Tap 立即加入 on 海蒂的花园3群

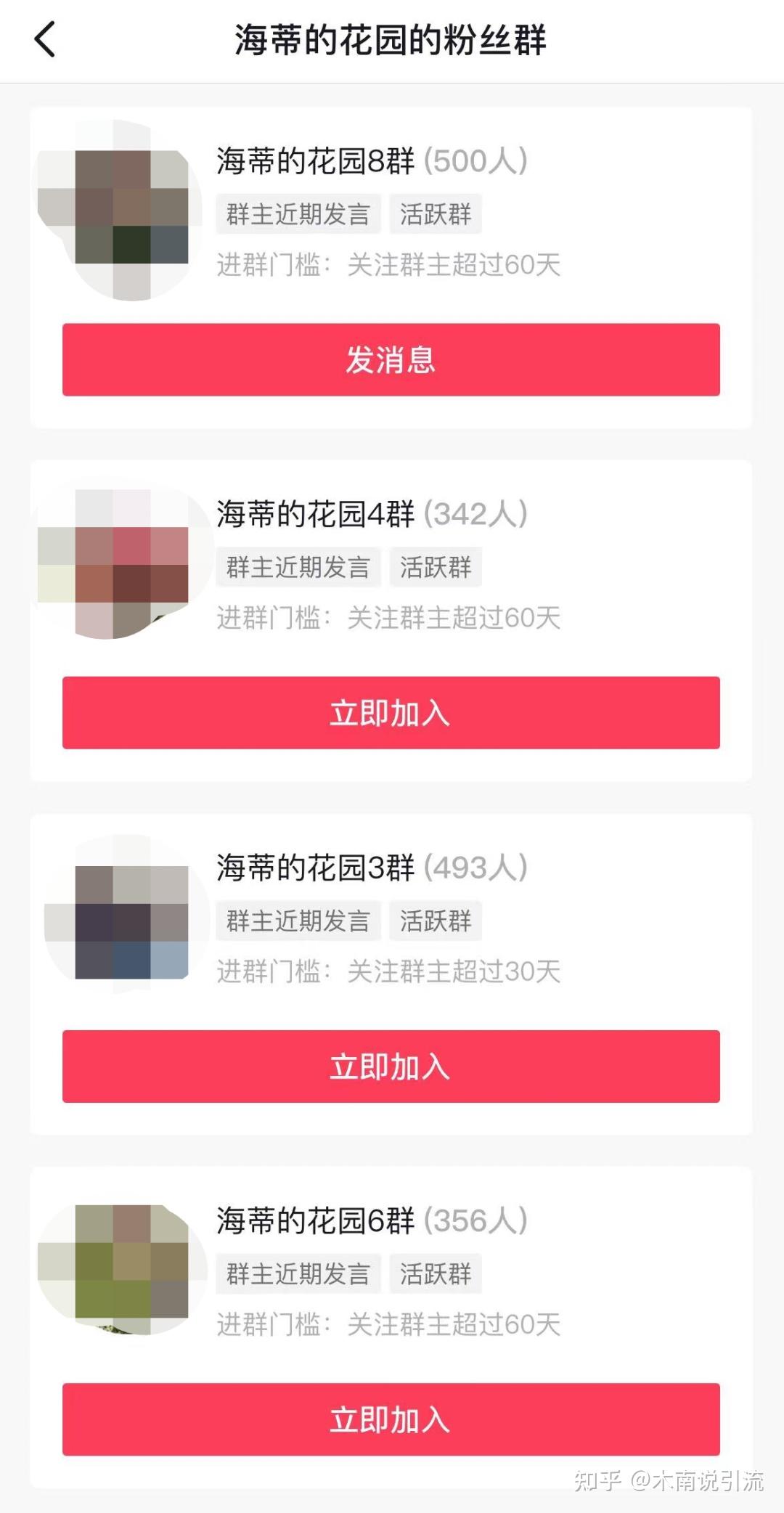pos(391,1065)
